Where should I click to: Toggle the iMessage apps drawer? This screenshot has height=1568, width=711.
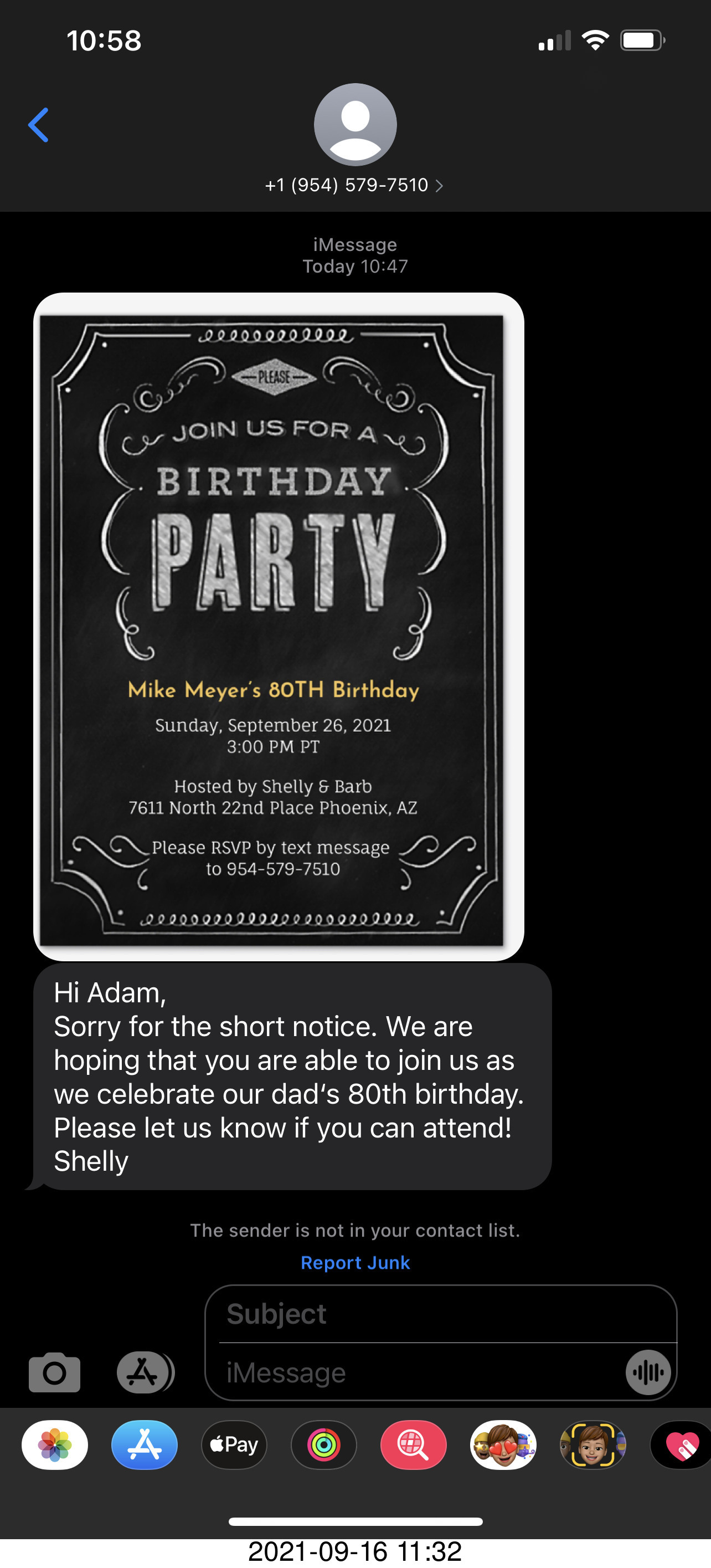[x=144, y=1372]
